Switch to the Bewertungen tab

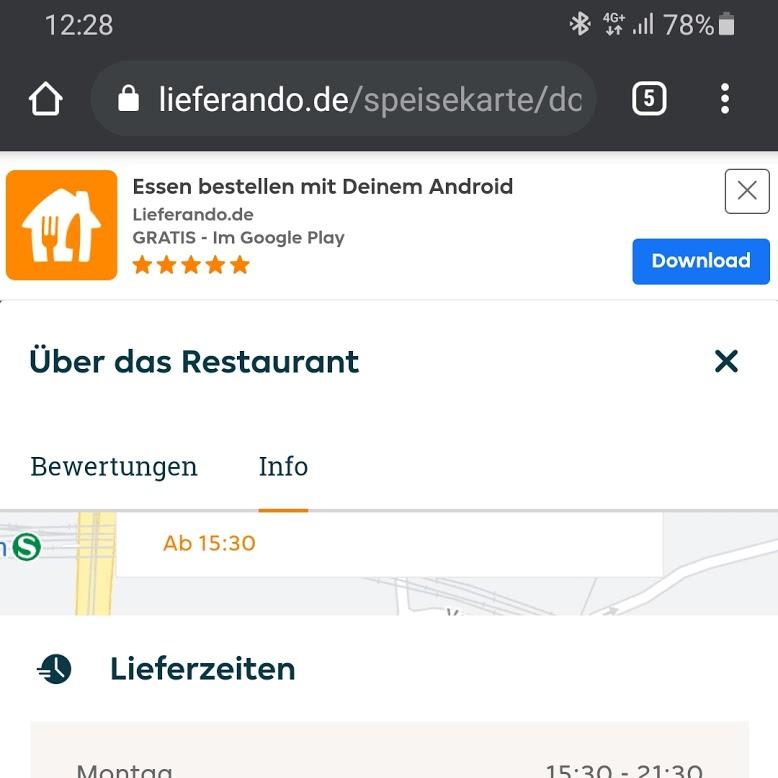114,467
